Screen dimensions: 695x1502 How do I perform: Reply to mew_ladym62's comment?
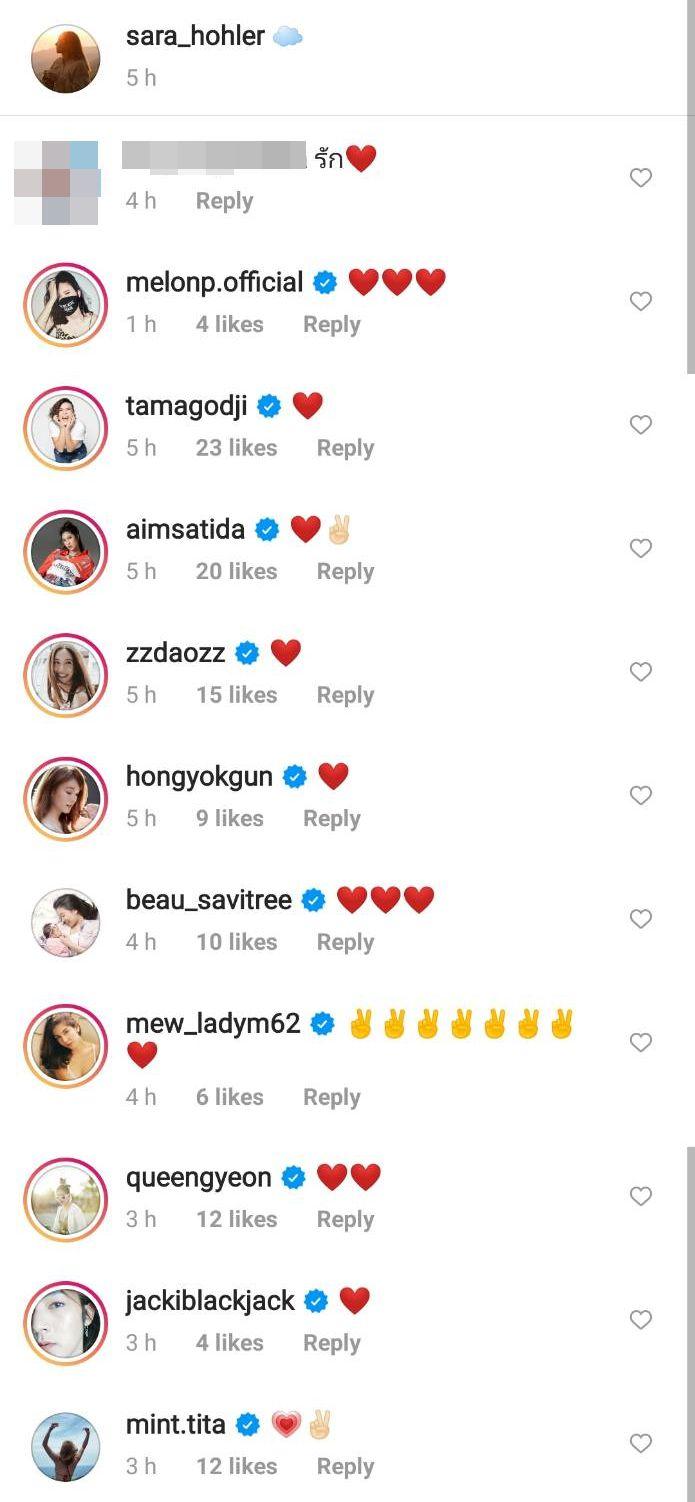point(331,1097)
